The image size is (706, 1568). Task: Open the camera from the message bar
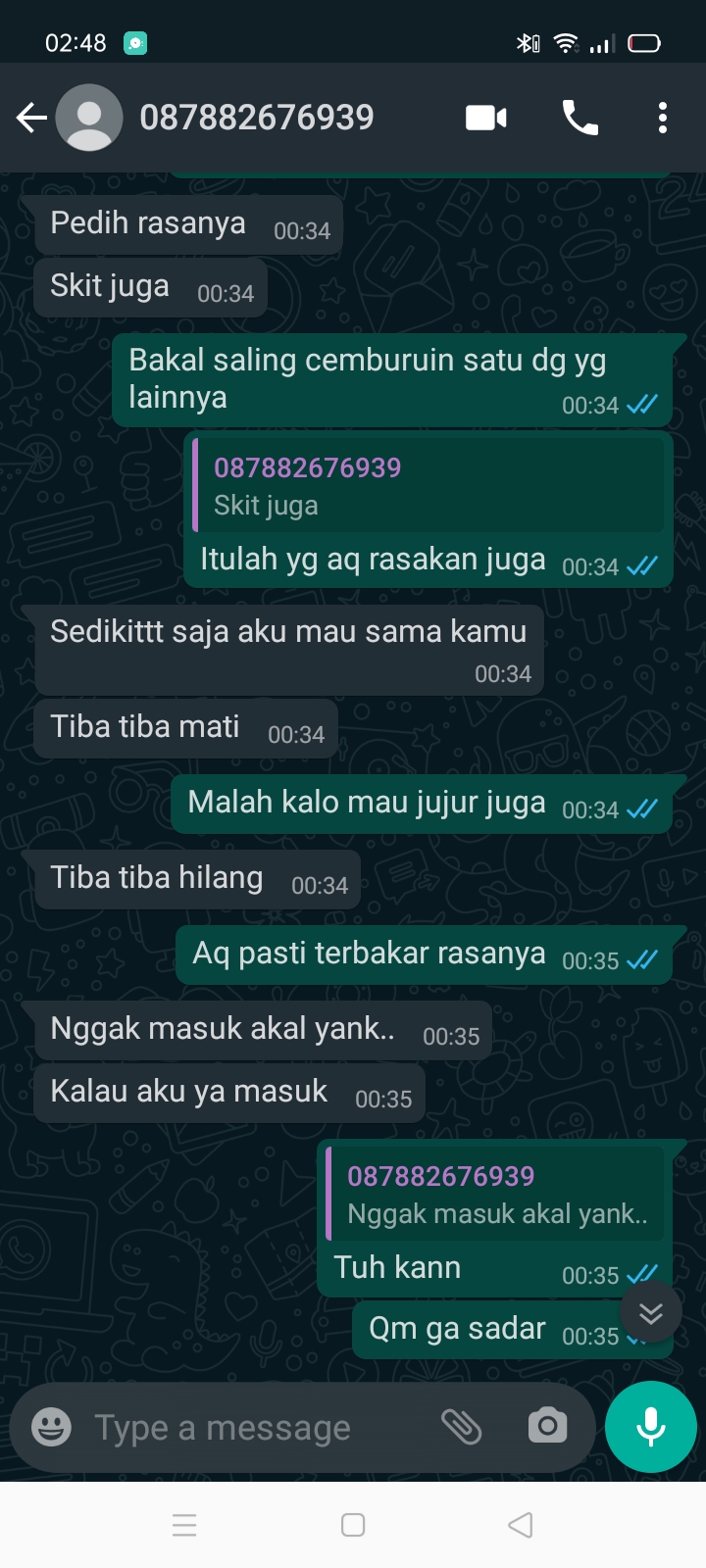pyautogui.click(x=547, y=1426)
